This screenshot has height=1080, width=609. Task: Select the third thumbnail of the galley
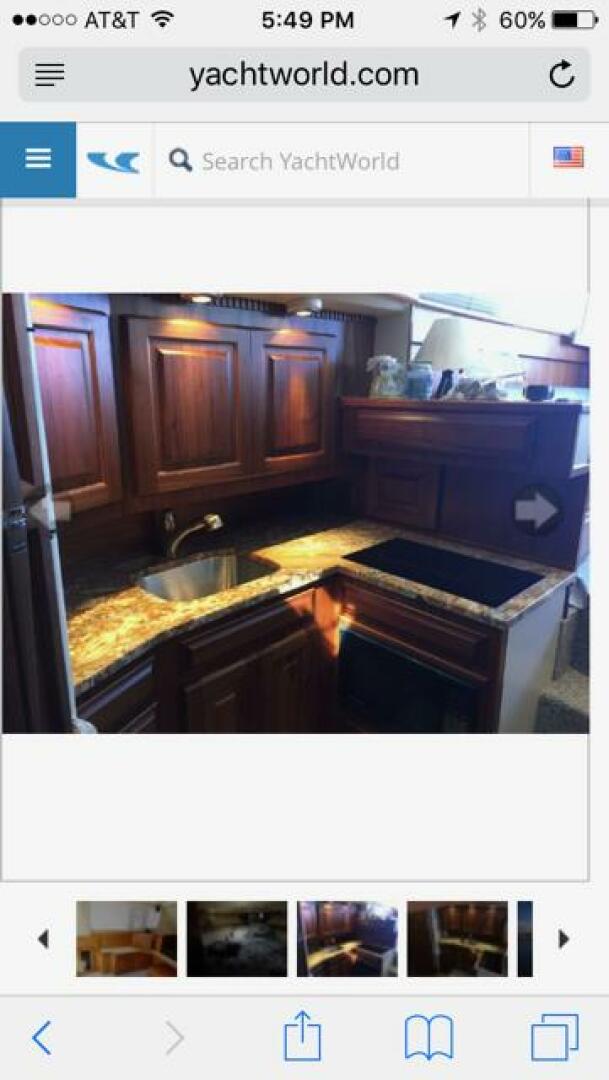347,939
